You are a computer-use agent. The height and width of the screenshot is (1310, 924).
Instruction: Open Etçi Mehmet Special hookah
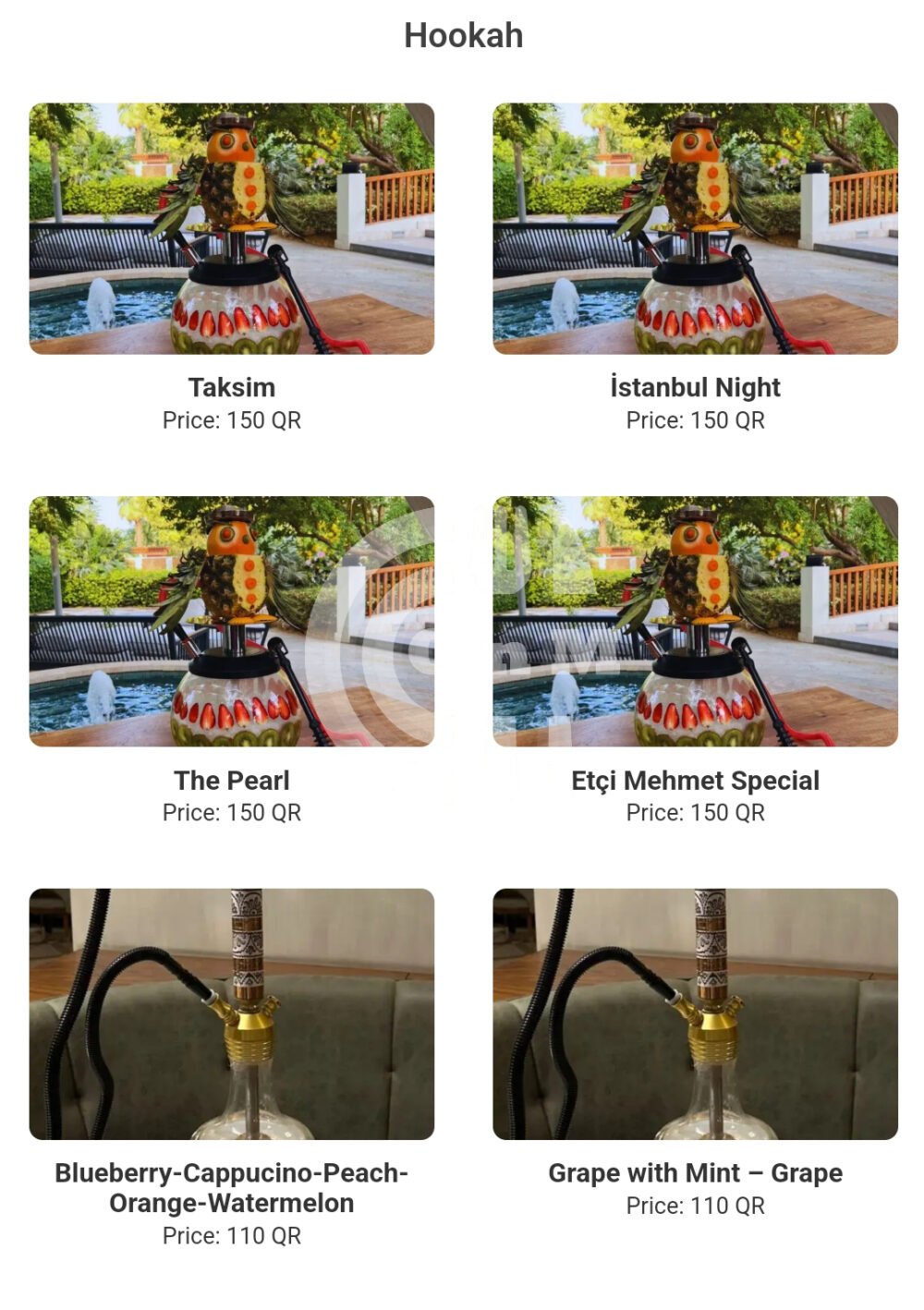695,622
